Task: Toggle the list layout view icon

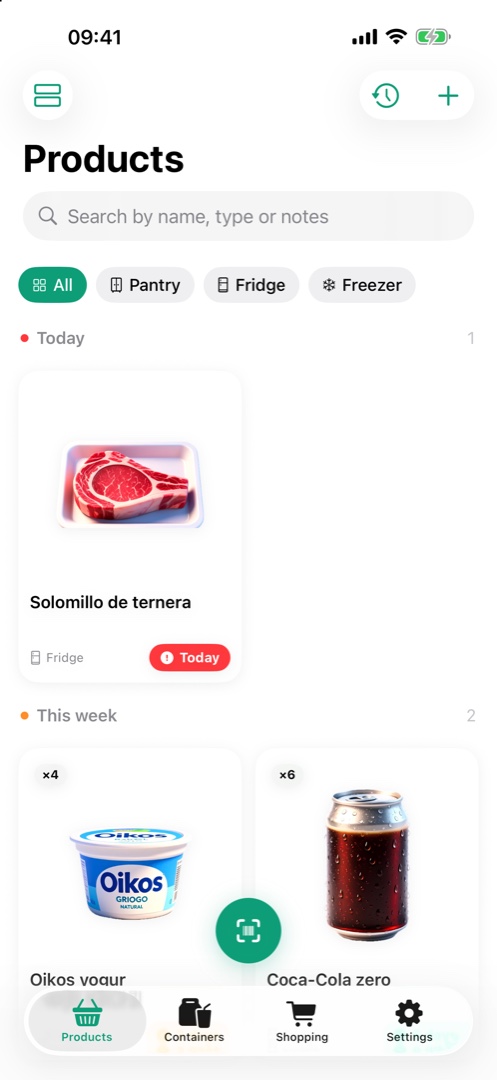Action: pyautogui.click(x=47, y=95)
